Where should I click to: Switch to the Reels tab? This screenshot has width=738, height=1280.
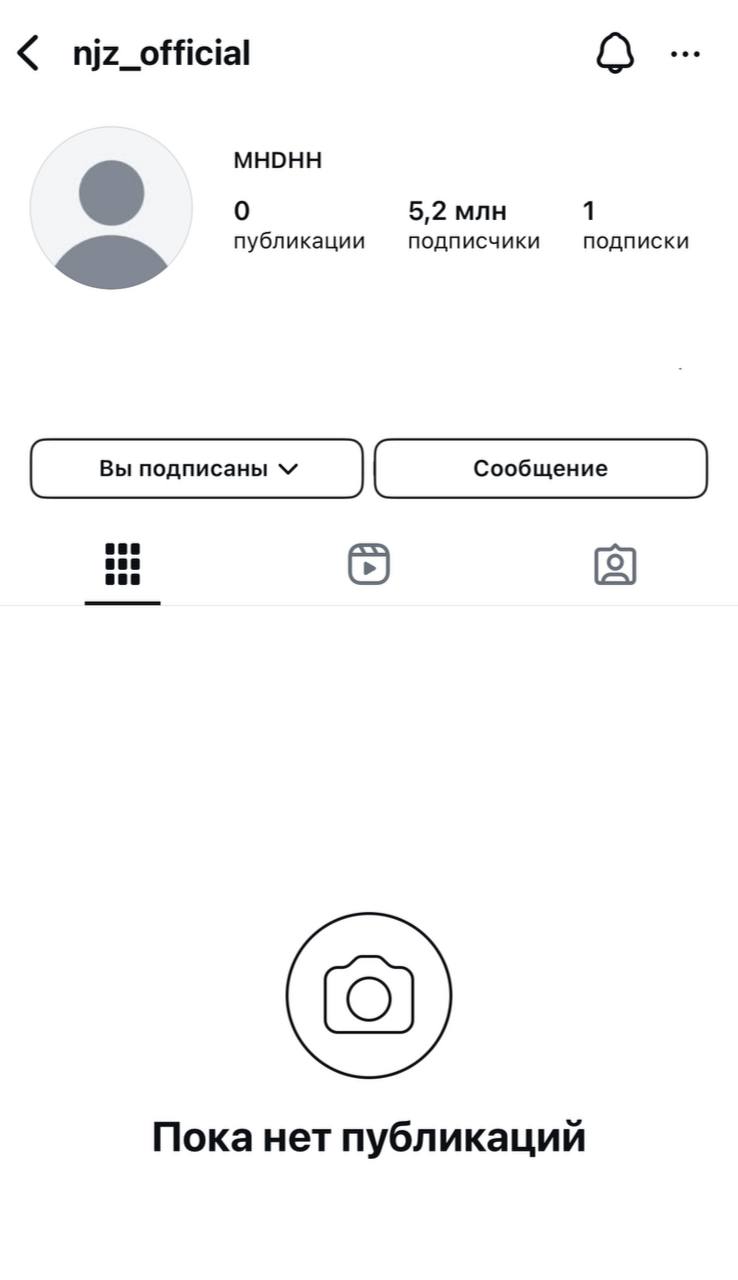point(369,565)
